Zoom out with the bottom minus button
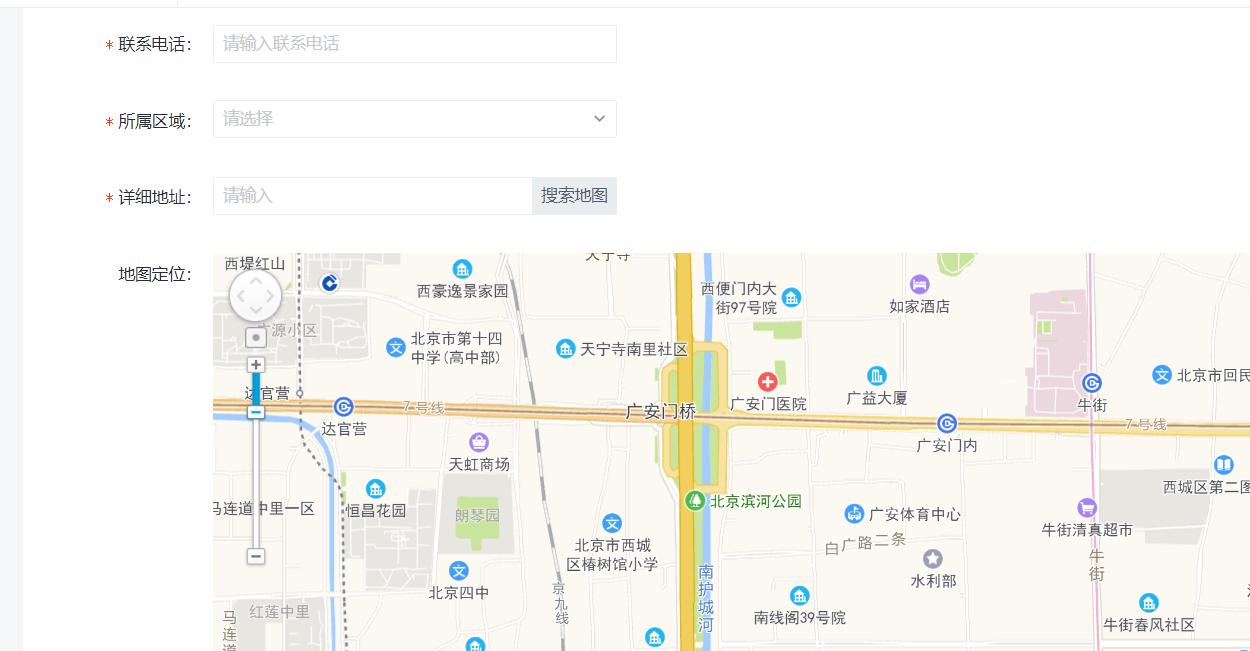 tap(256, 556)
